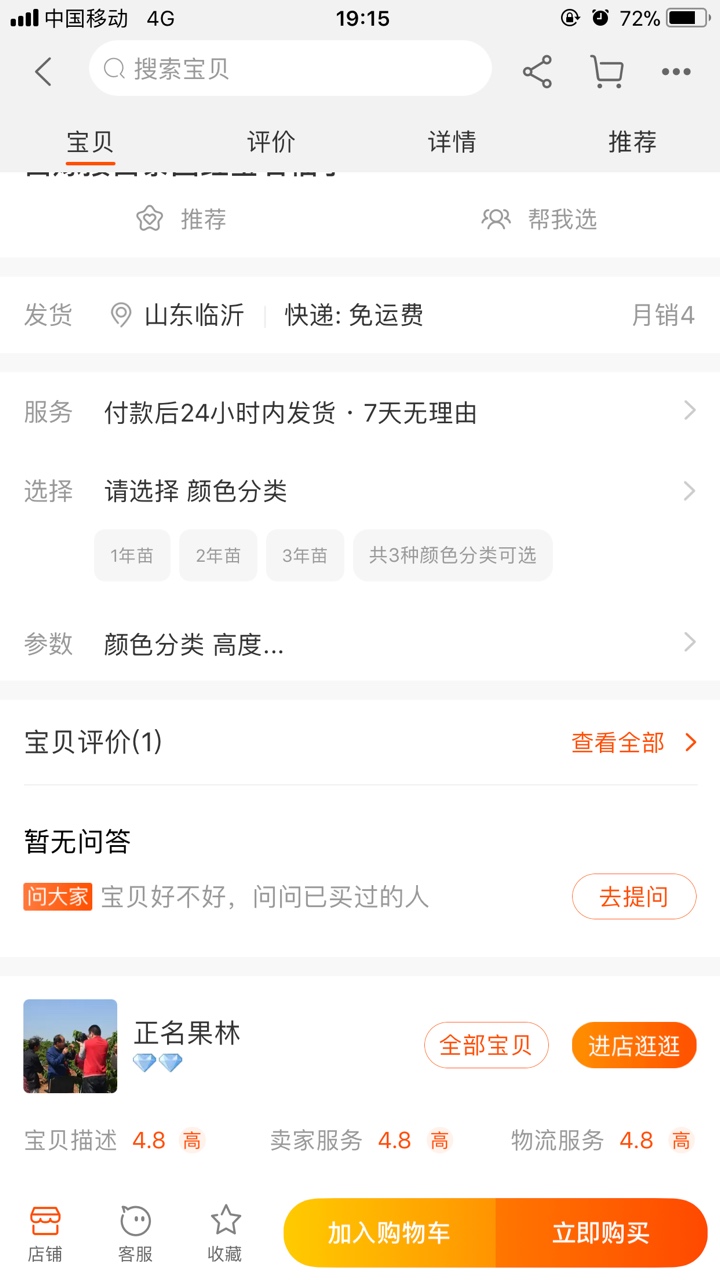Tap the 搜索宝贝 search box

290,69
